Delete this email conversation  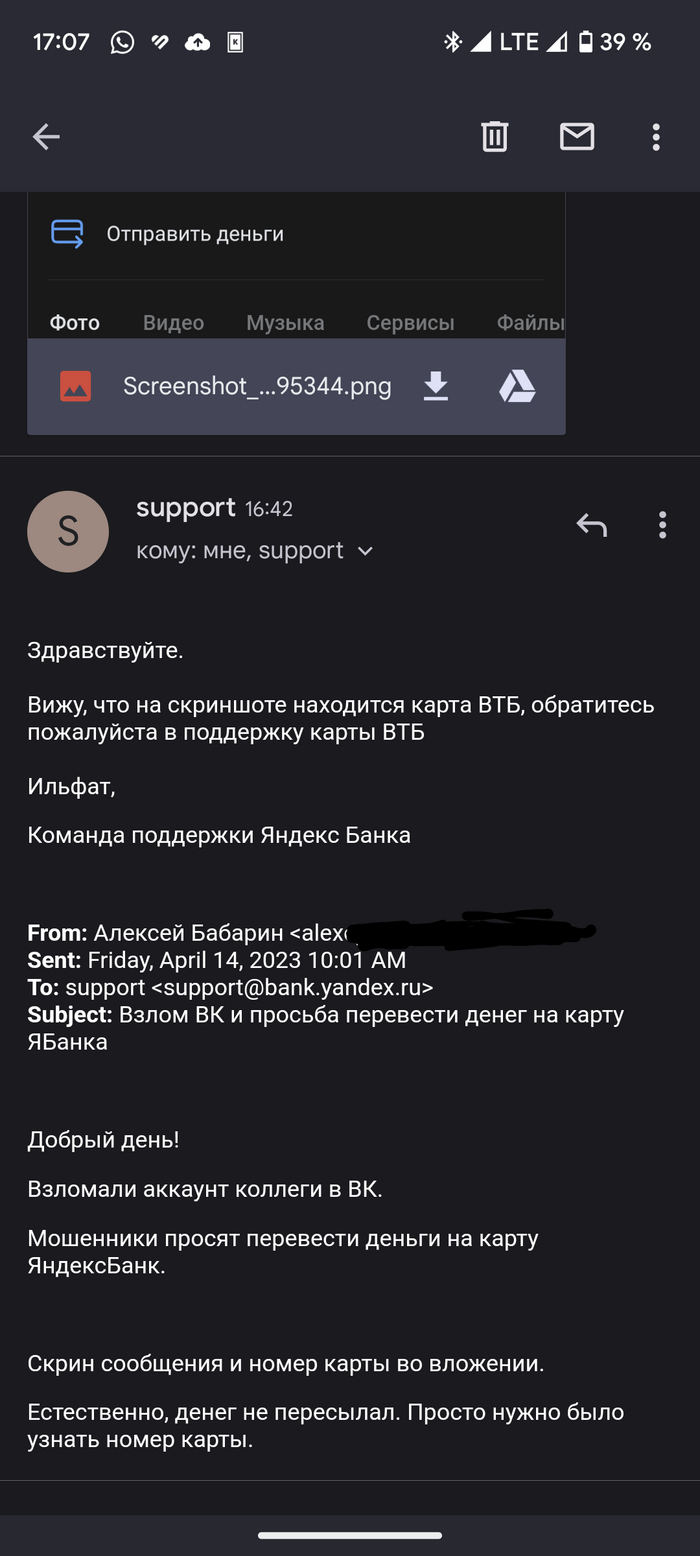point(495,137)
